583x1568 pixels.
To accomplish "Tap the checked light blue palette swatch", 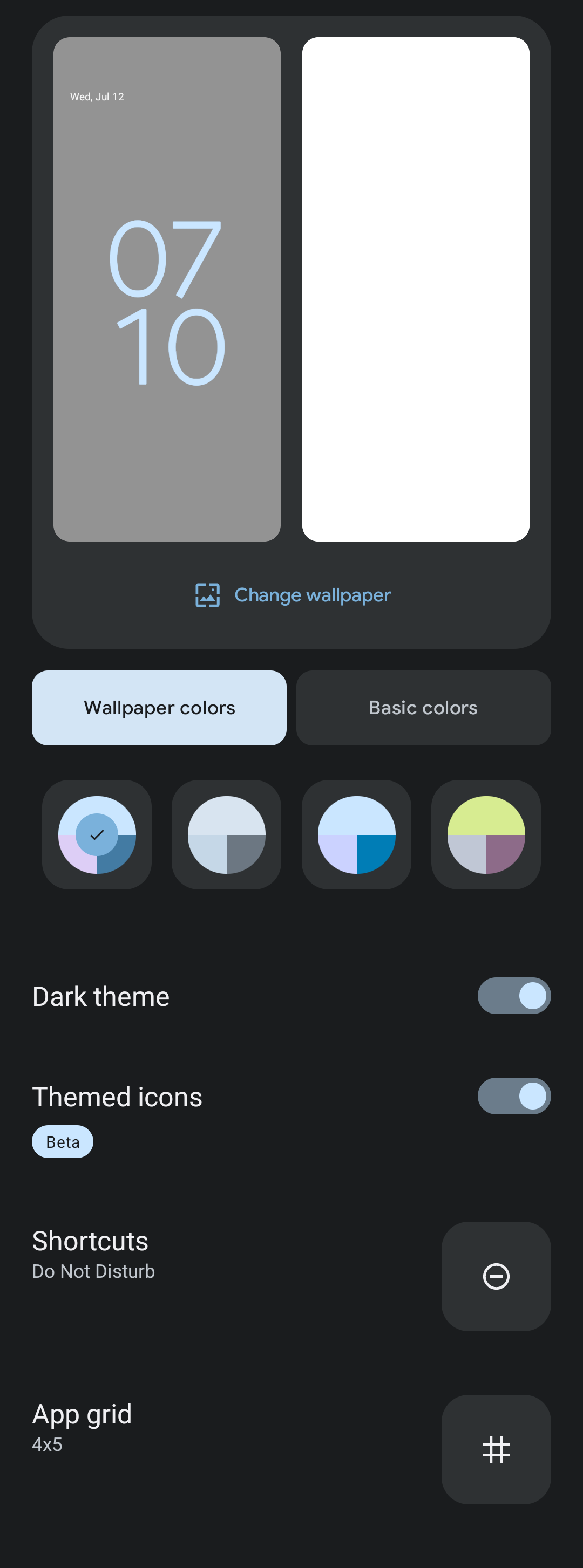I will pyautogui.click(x=97, y=834).
